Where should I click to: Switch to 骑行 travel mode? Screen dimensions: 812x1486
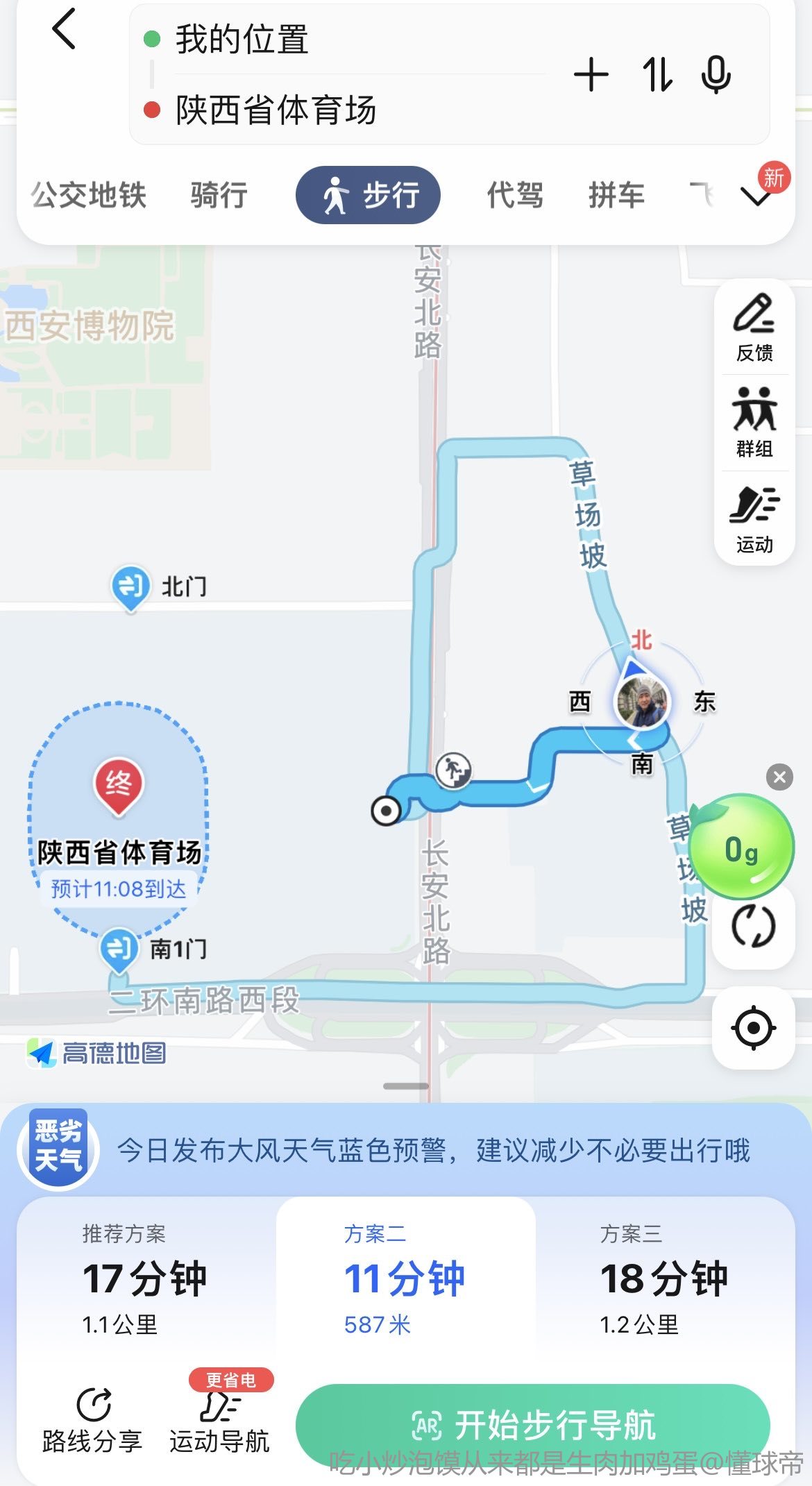(x=219, y=195)
